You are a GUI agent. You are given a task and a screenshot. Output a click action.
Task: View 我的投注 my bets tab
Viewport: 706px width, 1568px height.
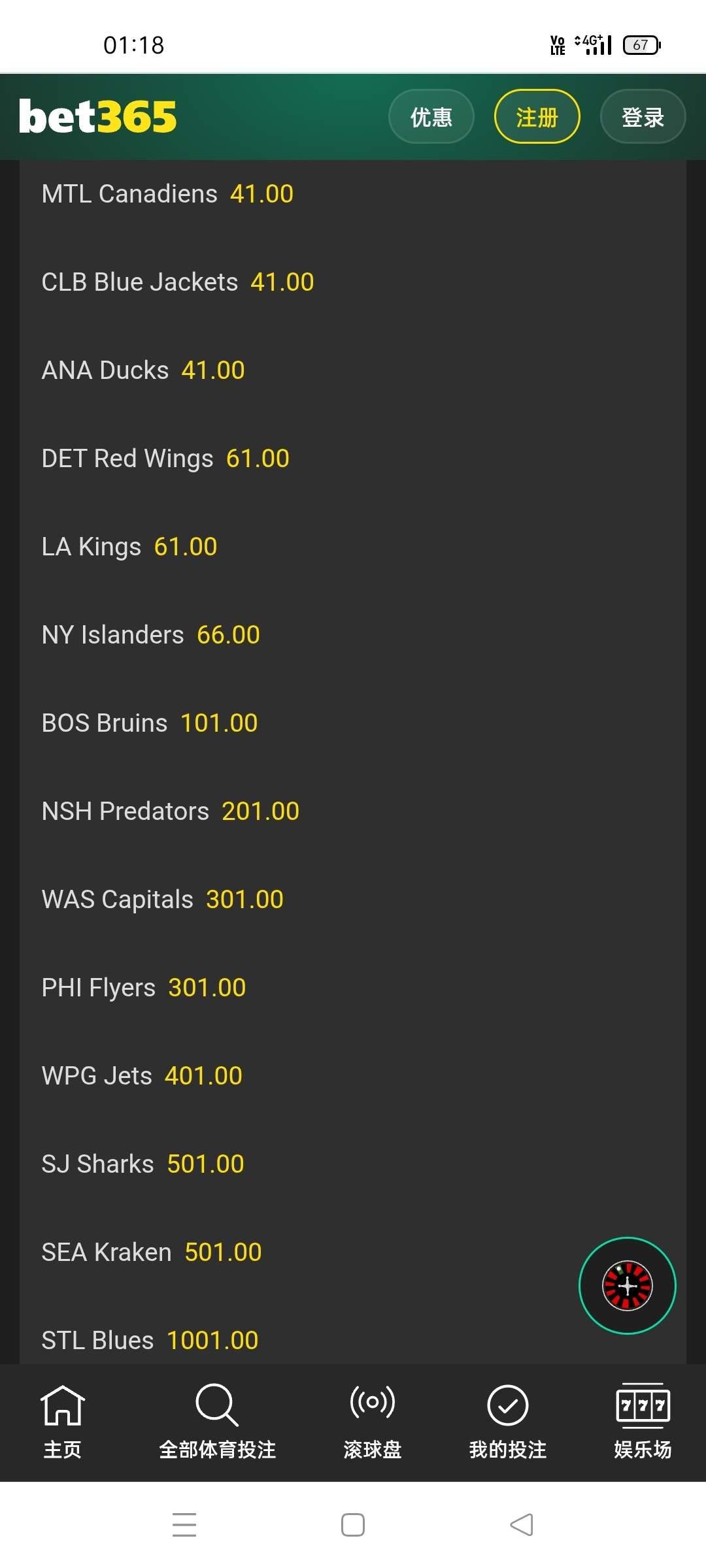coord(507,1421)
